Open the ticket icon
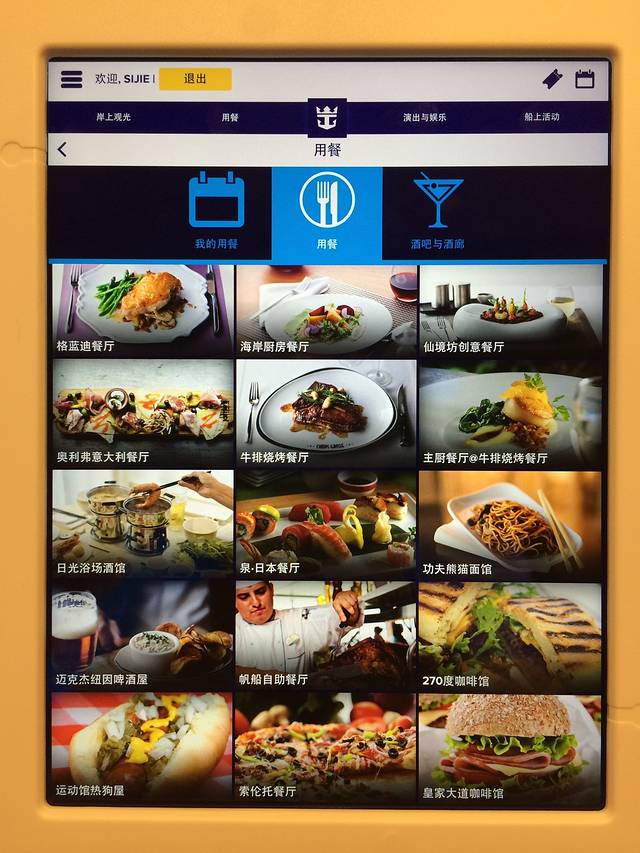The width and height of the screenshot is (640, 853). point(551,79)
